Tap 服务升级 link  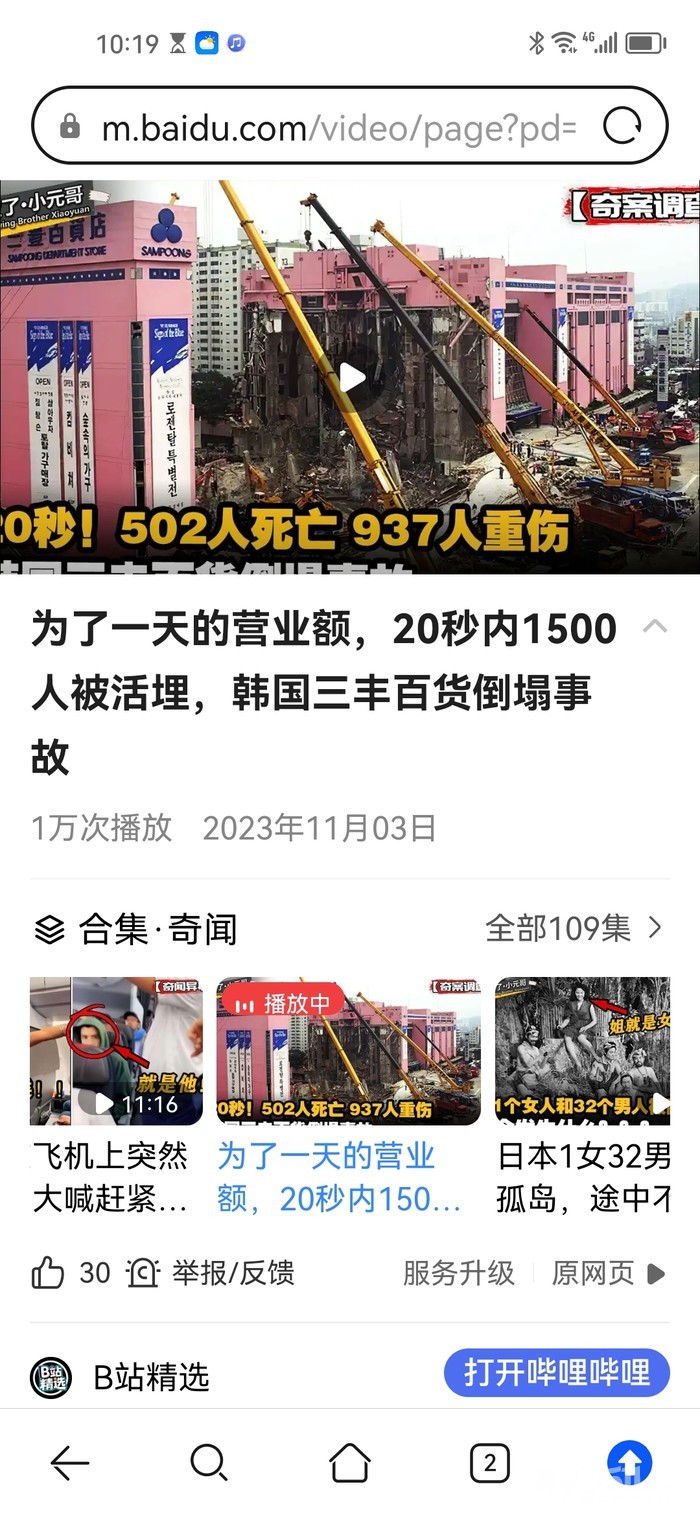tap(458, 1273)
